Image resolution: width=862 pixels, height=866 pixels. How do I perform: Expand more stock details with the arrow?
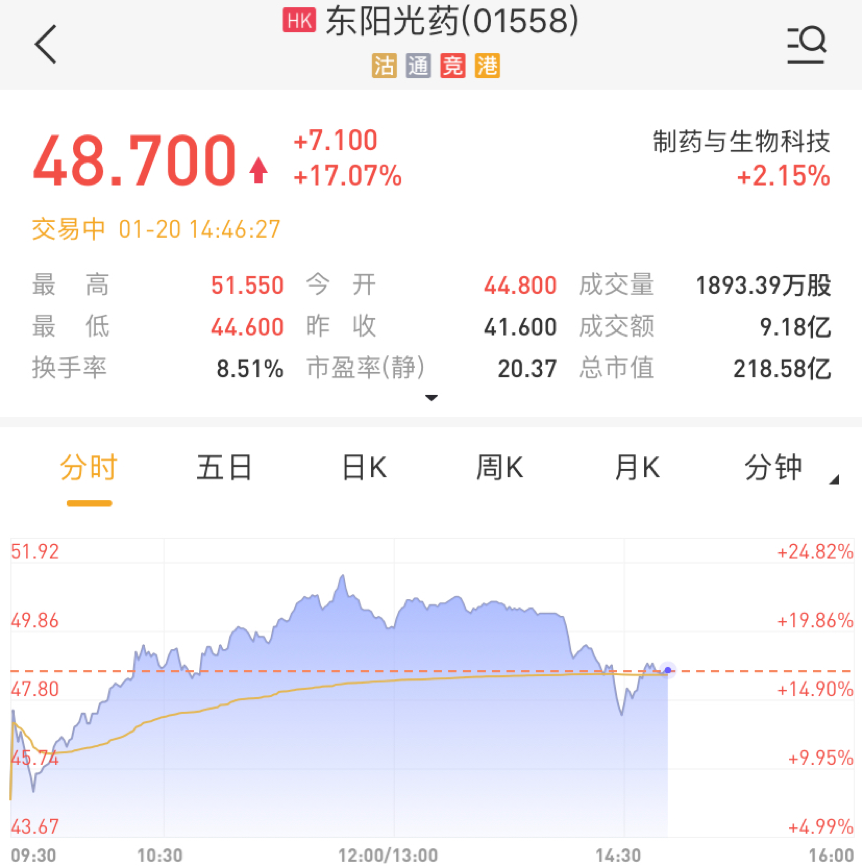432,398
